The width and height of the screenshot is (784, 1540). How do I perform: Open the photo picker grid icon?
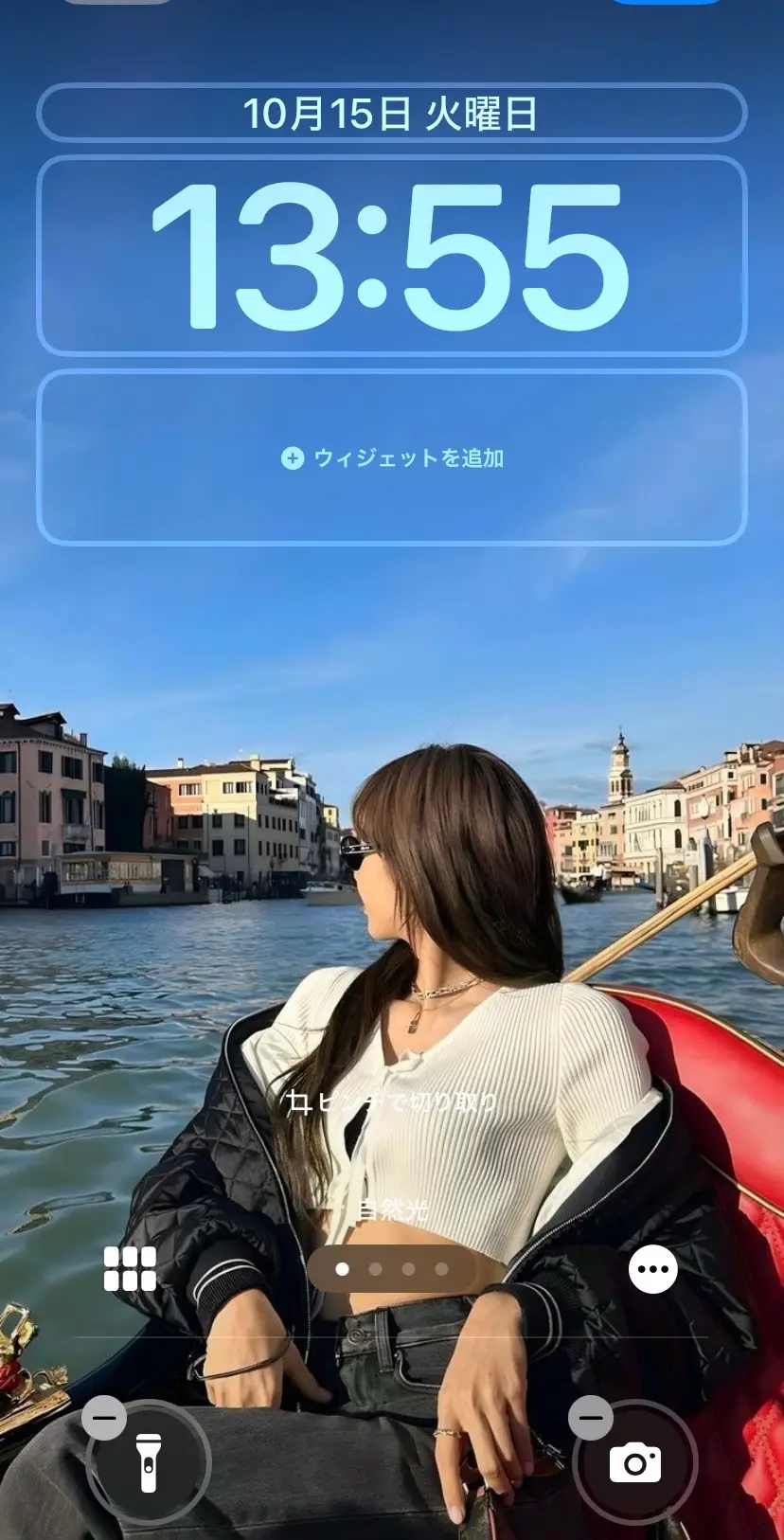pyautogui.click(x=130, y=1269)
